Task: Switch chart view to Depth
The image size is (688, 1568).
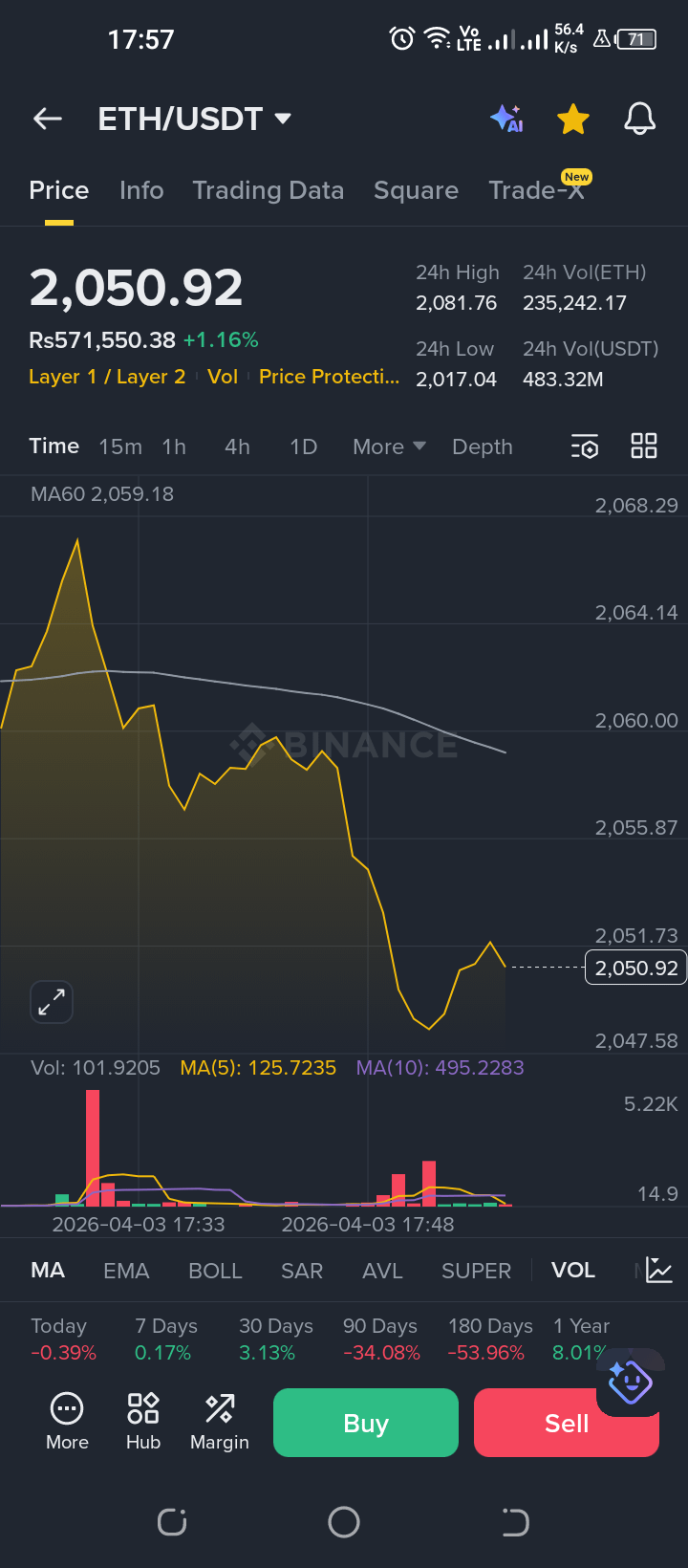Action: [x=482, y=446]
